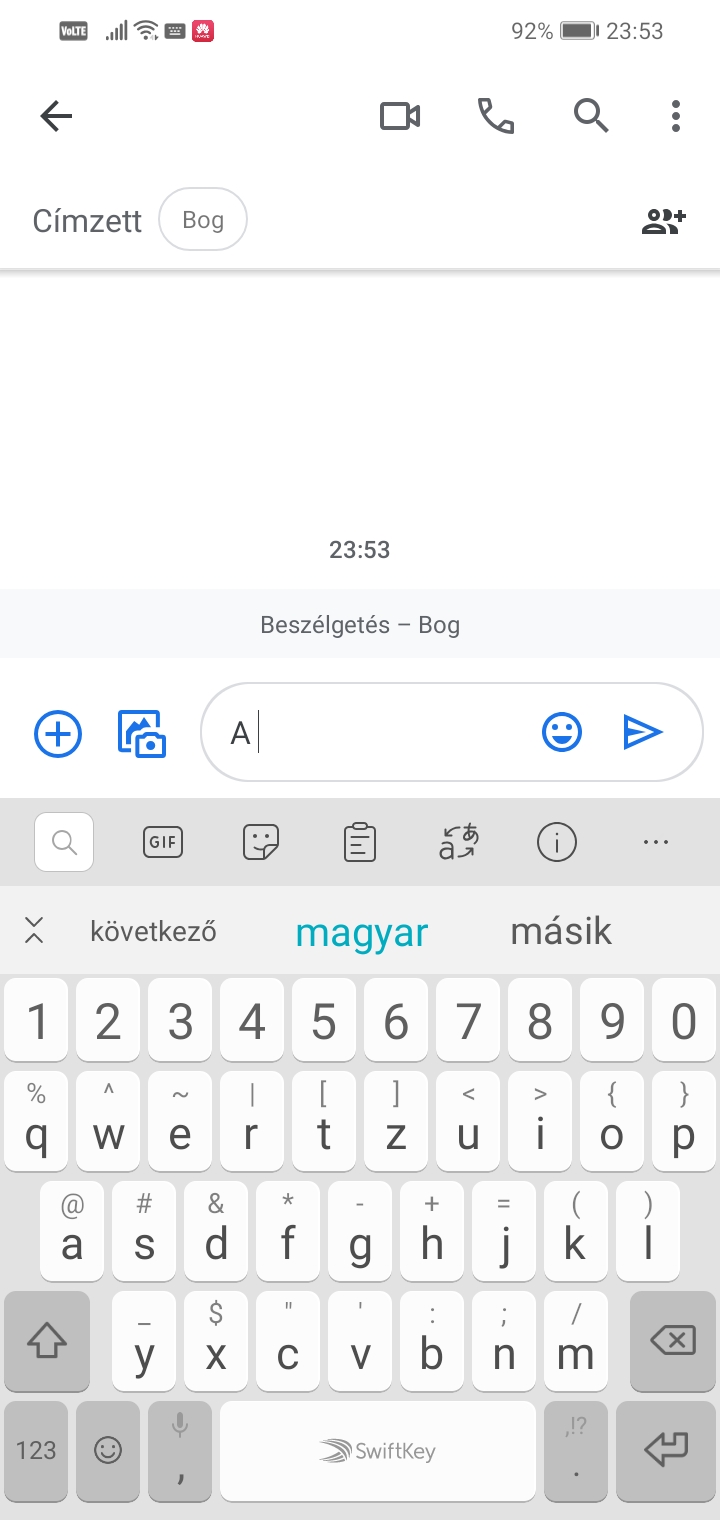The height and width of the screenshot is (1520, 720).
Task: Delete a character with the backspace key
Action: pyautogui.click(x=673, y=1341)
